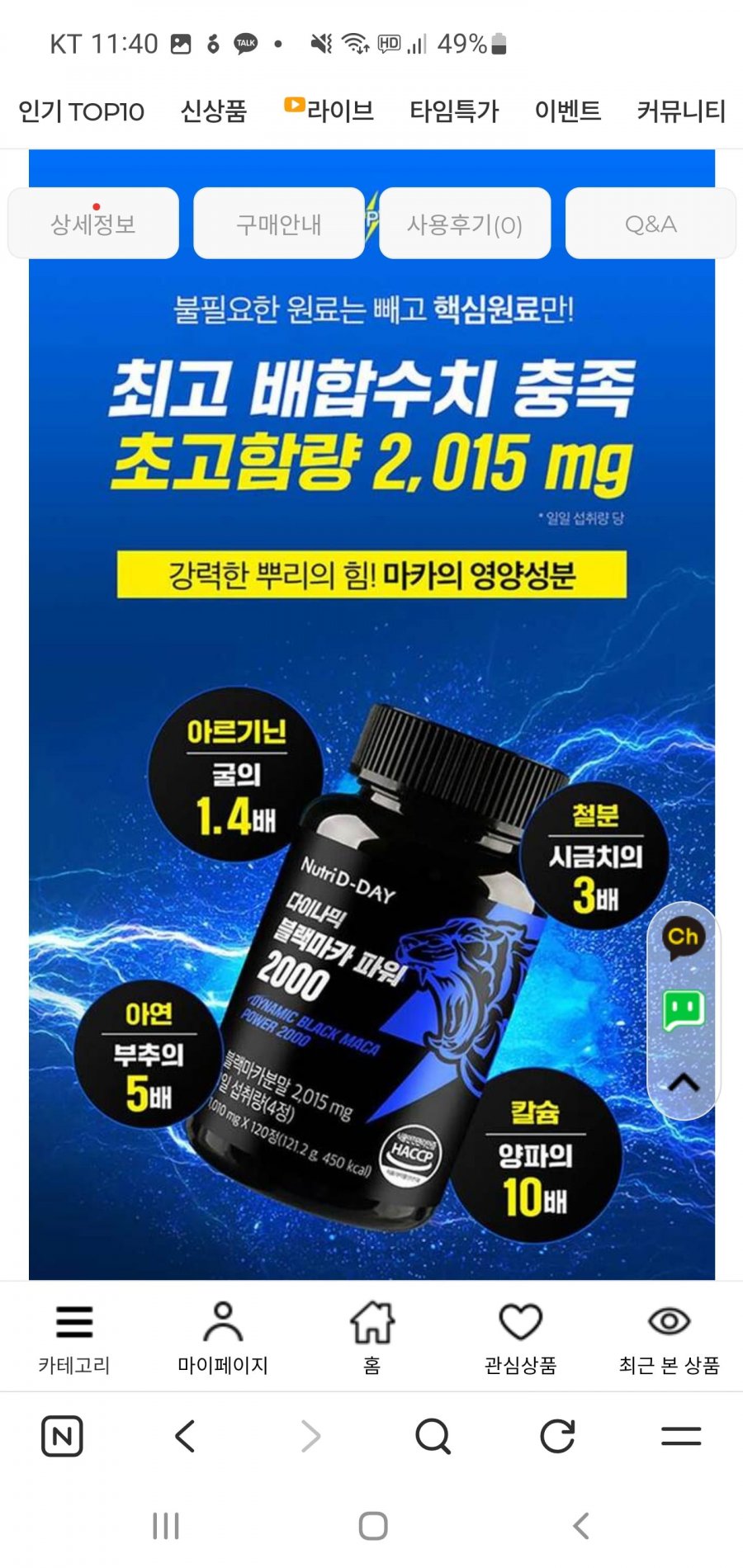Open the KakaoTalk channel Ch button
This screenshot has width=743, height=1568.
683,938
